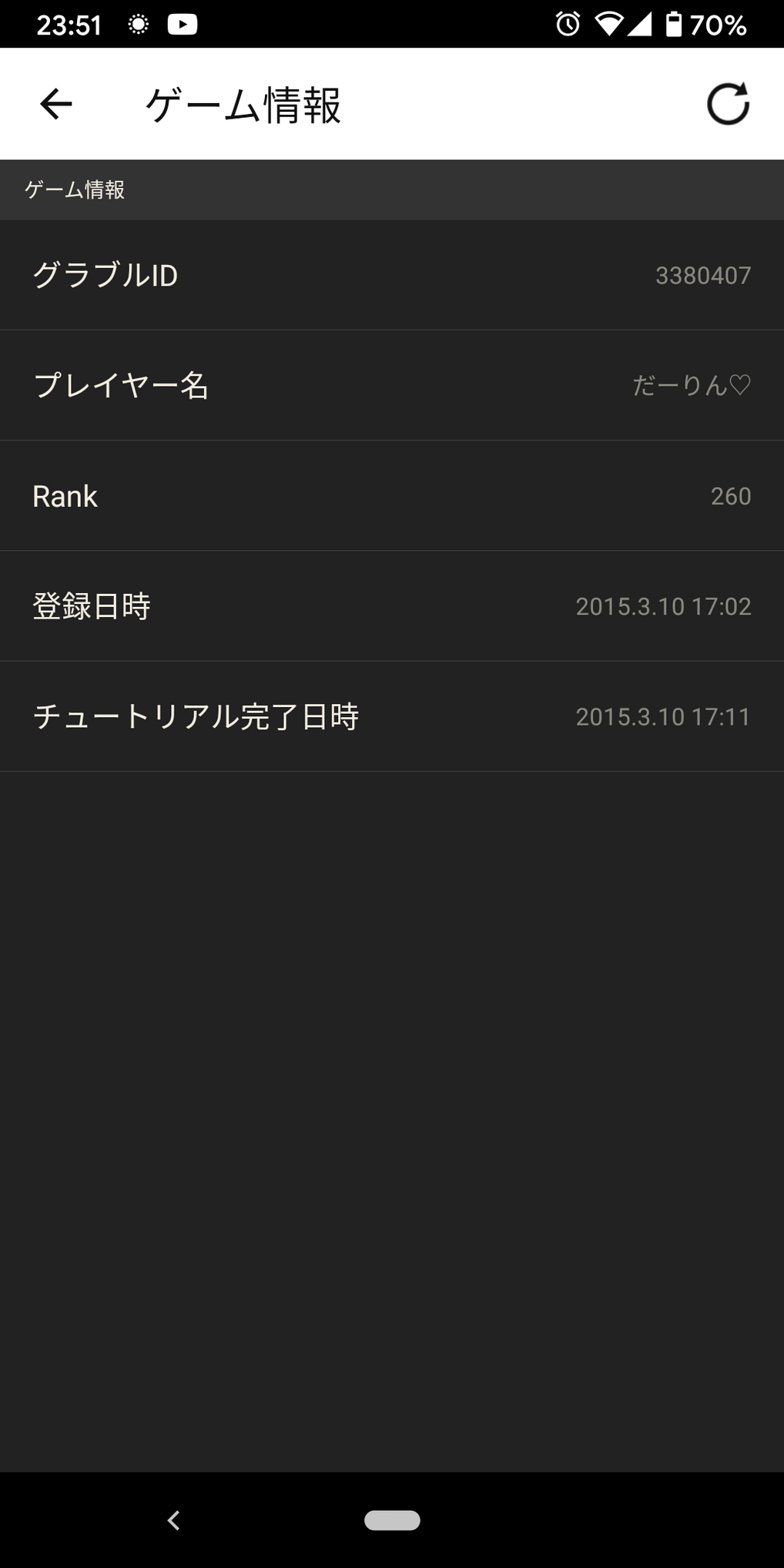Refresh the game information
The width and height of the screenshot is (784, 1568).
pos(728,104)
